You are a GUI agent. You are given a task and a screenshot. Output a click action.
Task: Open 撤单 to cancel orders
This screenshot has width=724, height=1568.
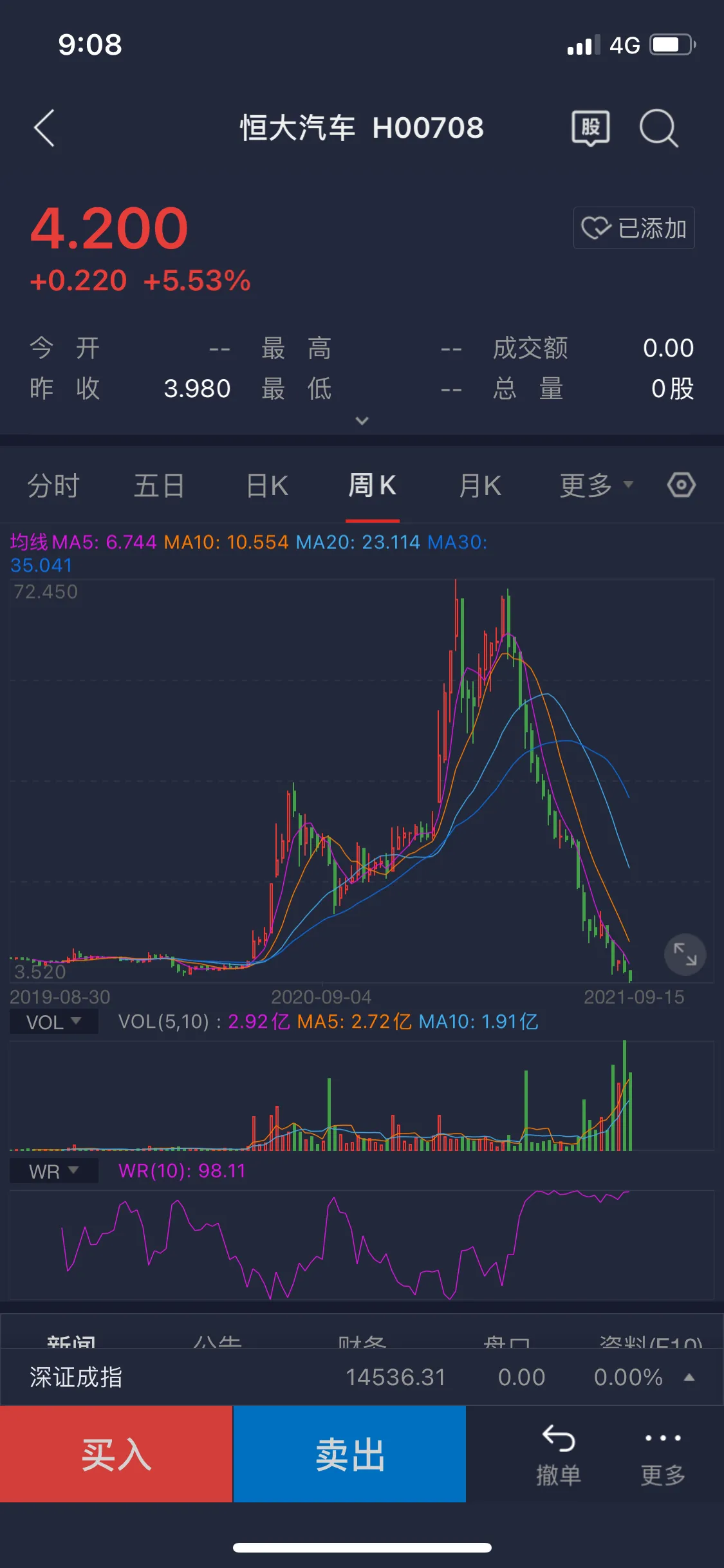558,1455
